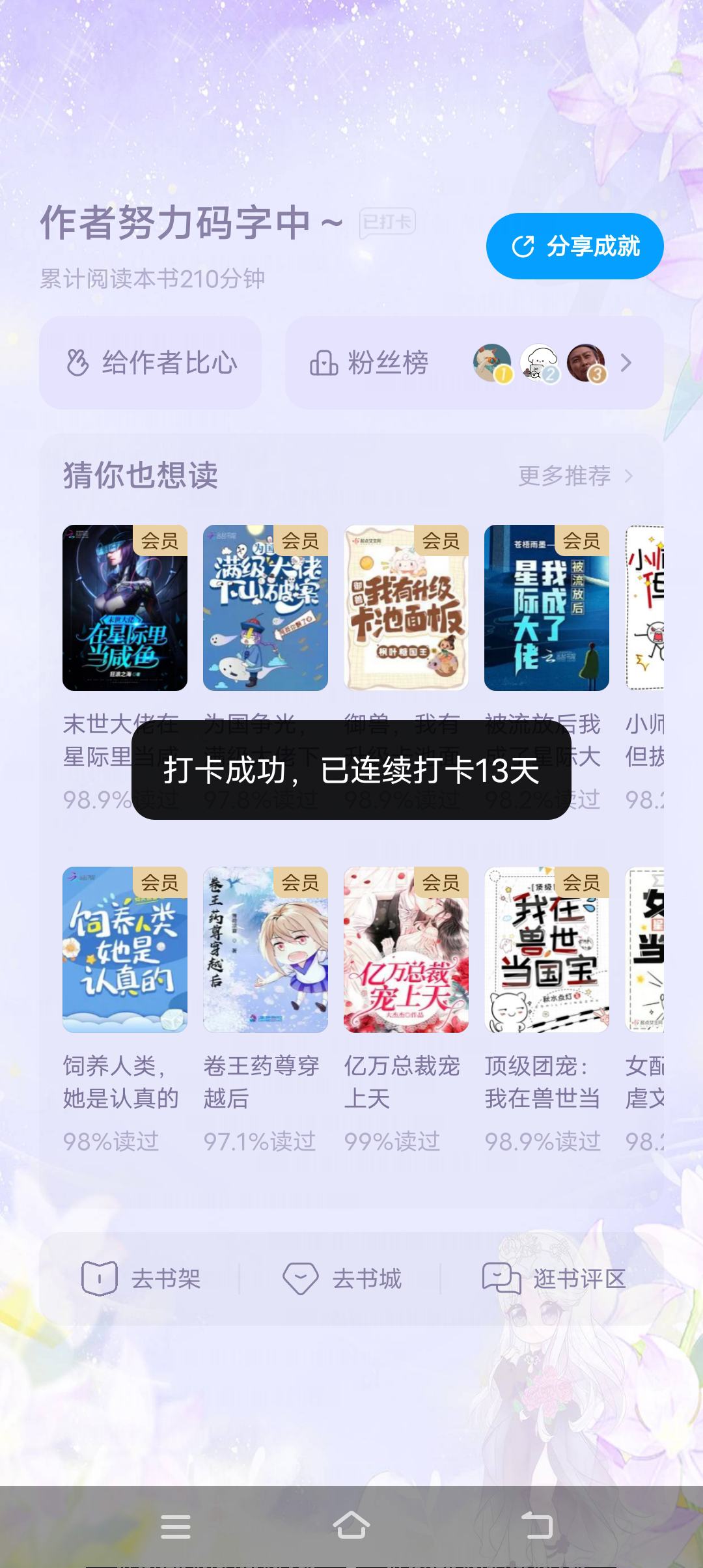Viewport: 703px width, 1568px height.
Task: Open the book 在星际里当咸鱼
Action: tap(125, 608)
